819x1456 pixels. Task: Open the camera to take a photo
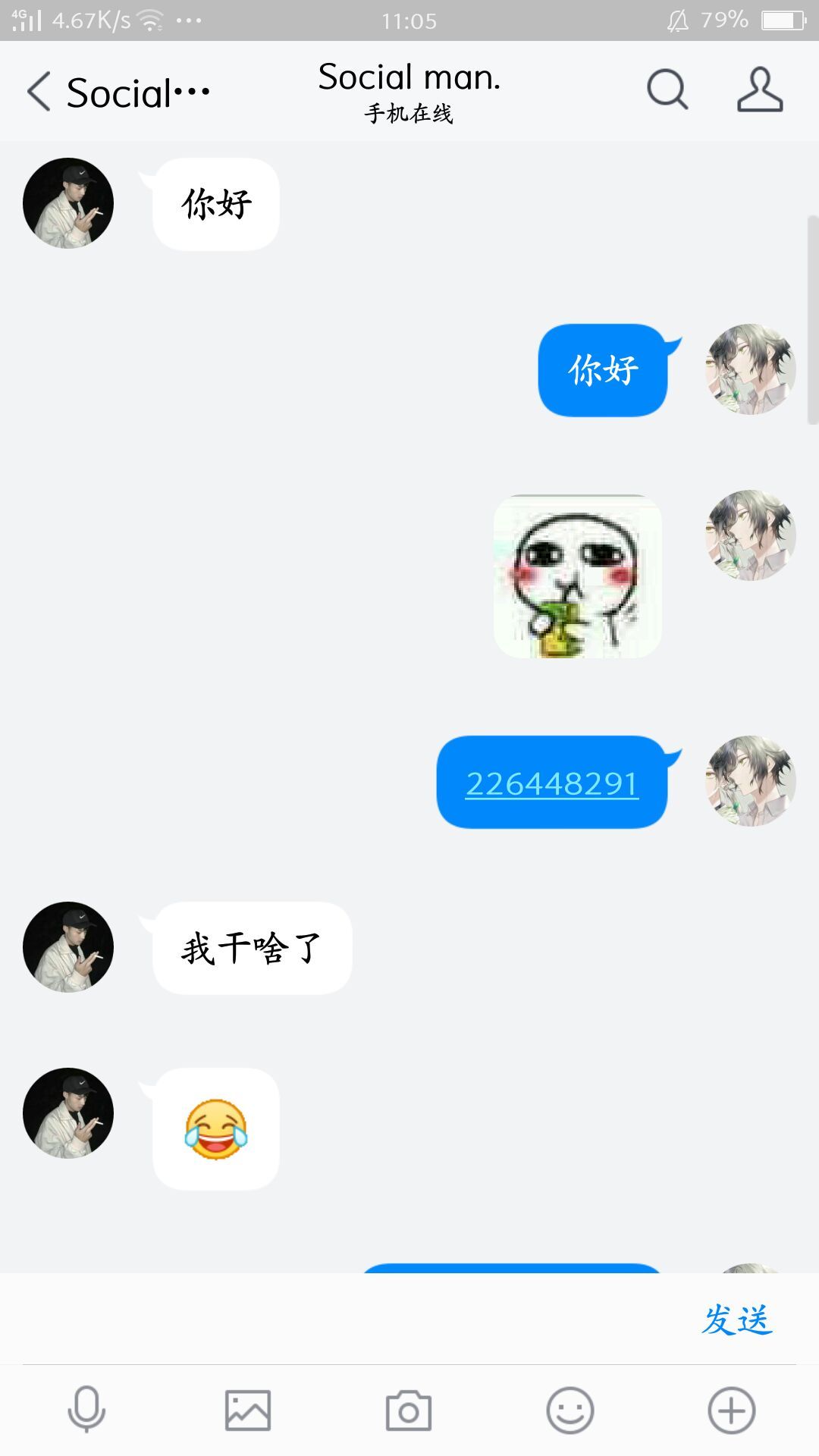pyautogui.click(x=409, y=1410)
